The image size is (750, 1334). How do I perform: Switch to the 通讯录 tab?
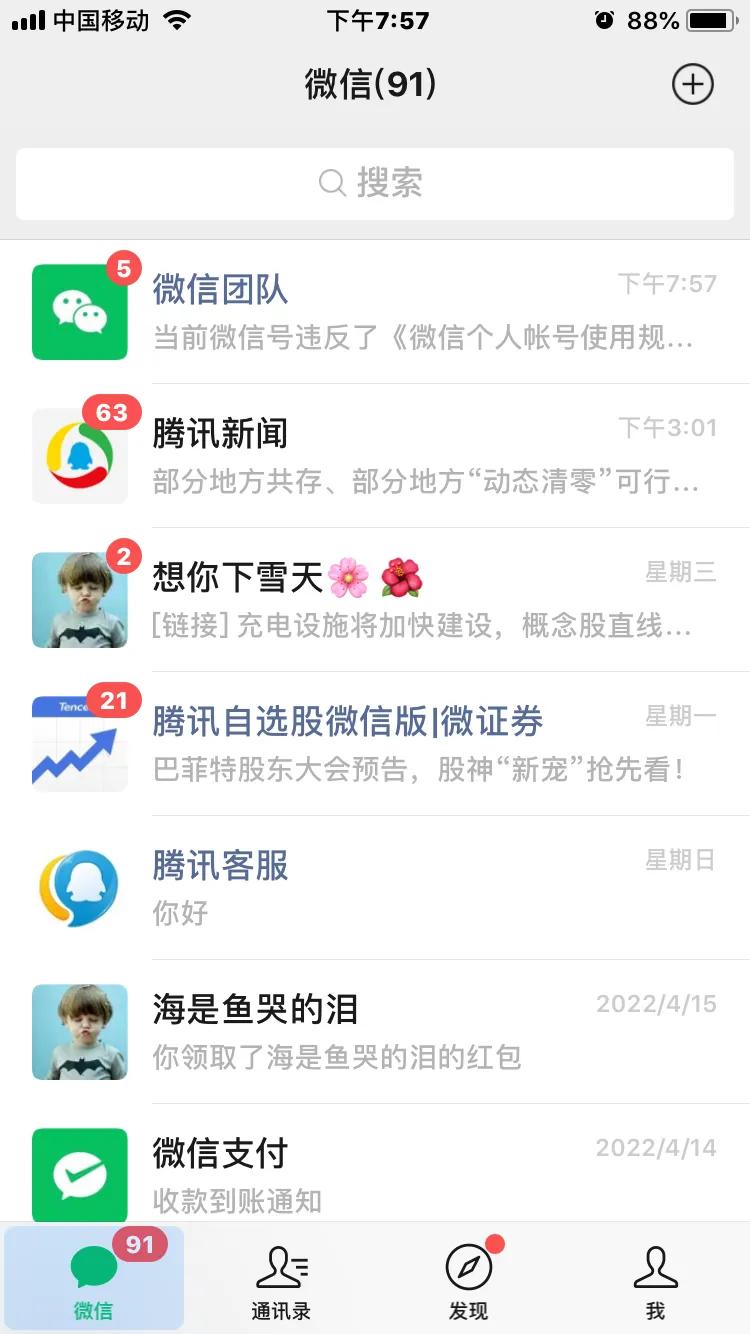(281, 1280)
